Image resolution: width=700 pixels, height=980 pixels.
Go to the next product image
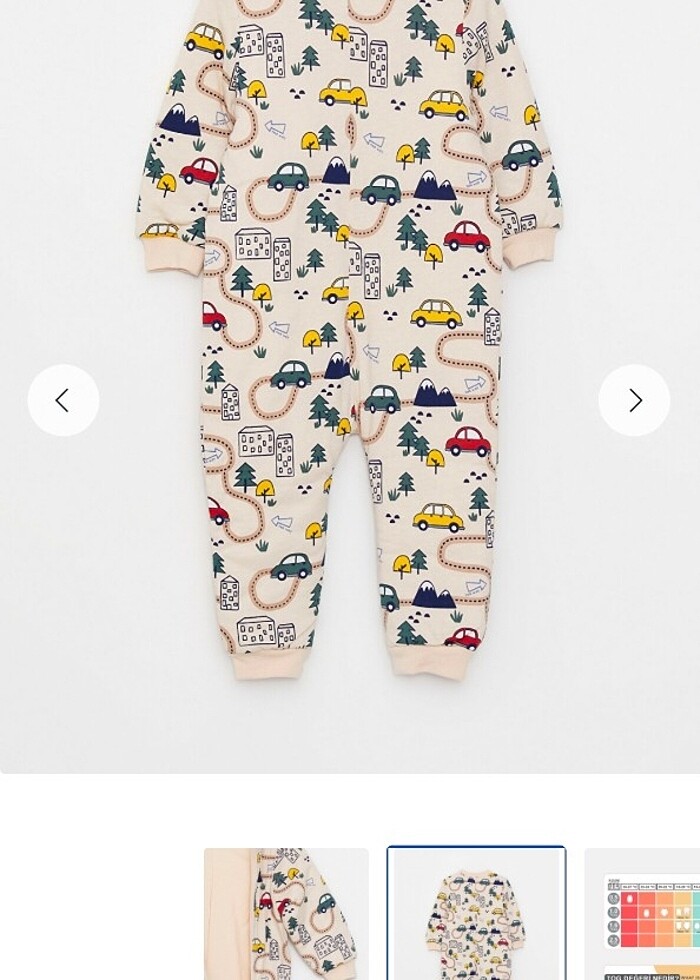click(634, 400)
